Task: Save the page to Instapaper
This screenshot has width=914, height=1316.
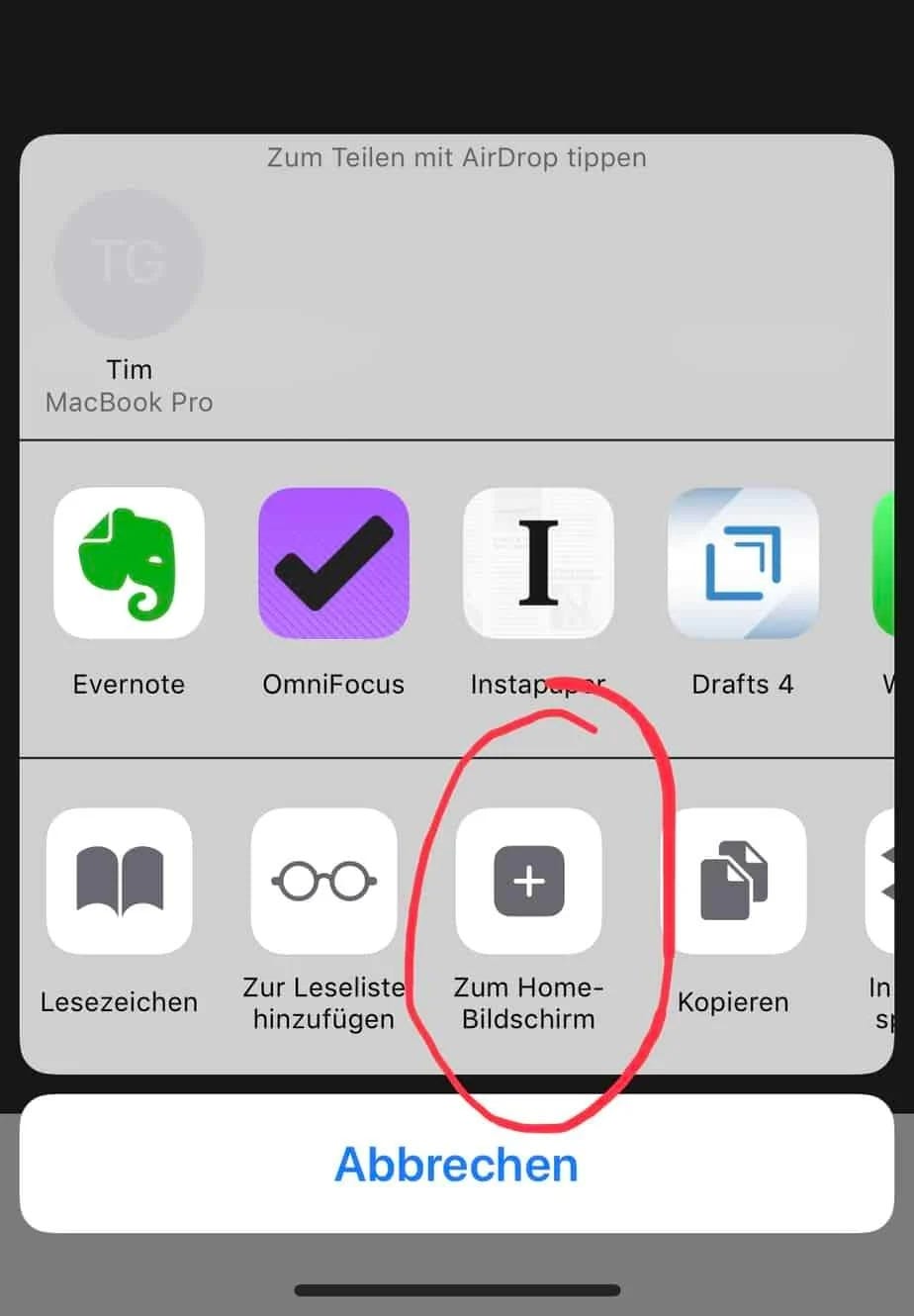Action: pyautogui.click(x=538, y=563)
